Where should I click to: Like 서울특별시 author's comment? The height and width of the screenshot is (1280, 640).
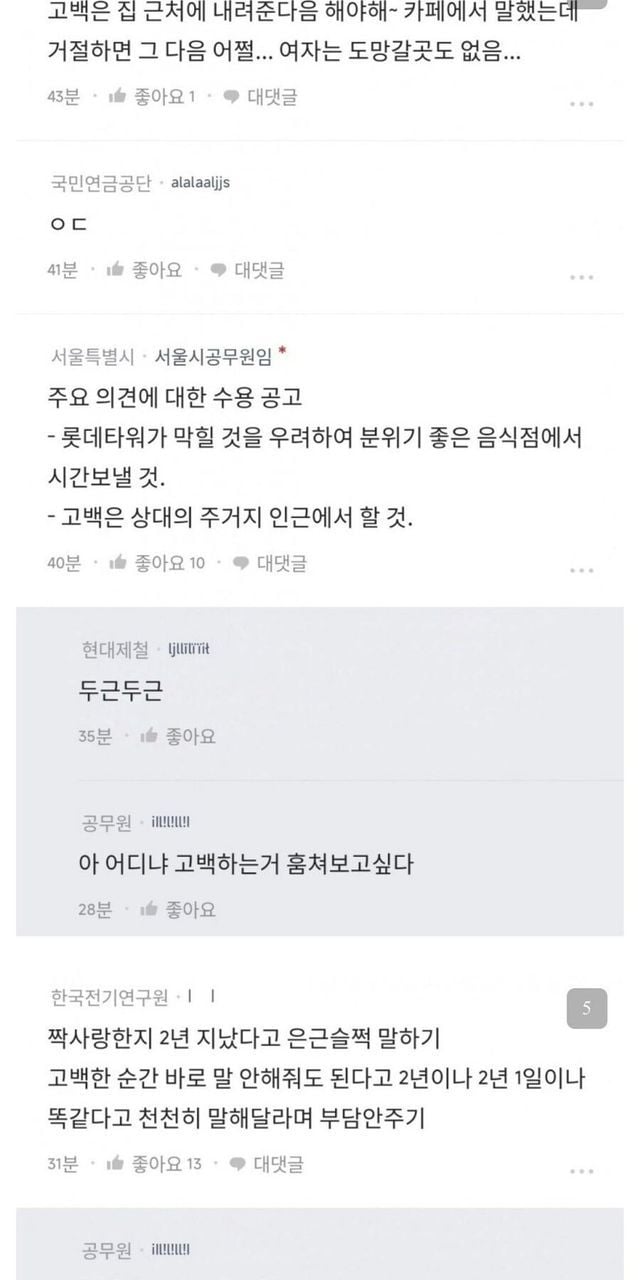[x=156, y=563]
